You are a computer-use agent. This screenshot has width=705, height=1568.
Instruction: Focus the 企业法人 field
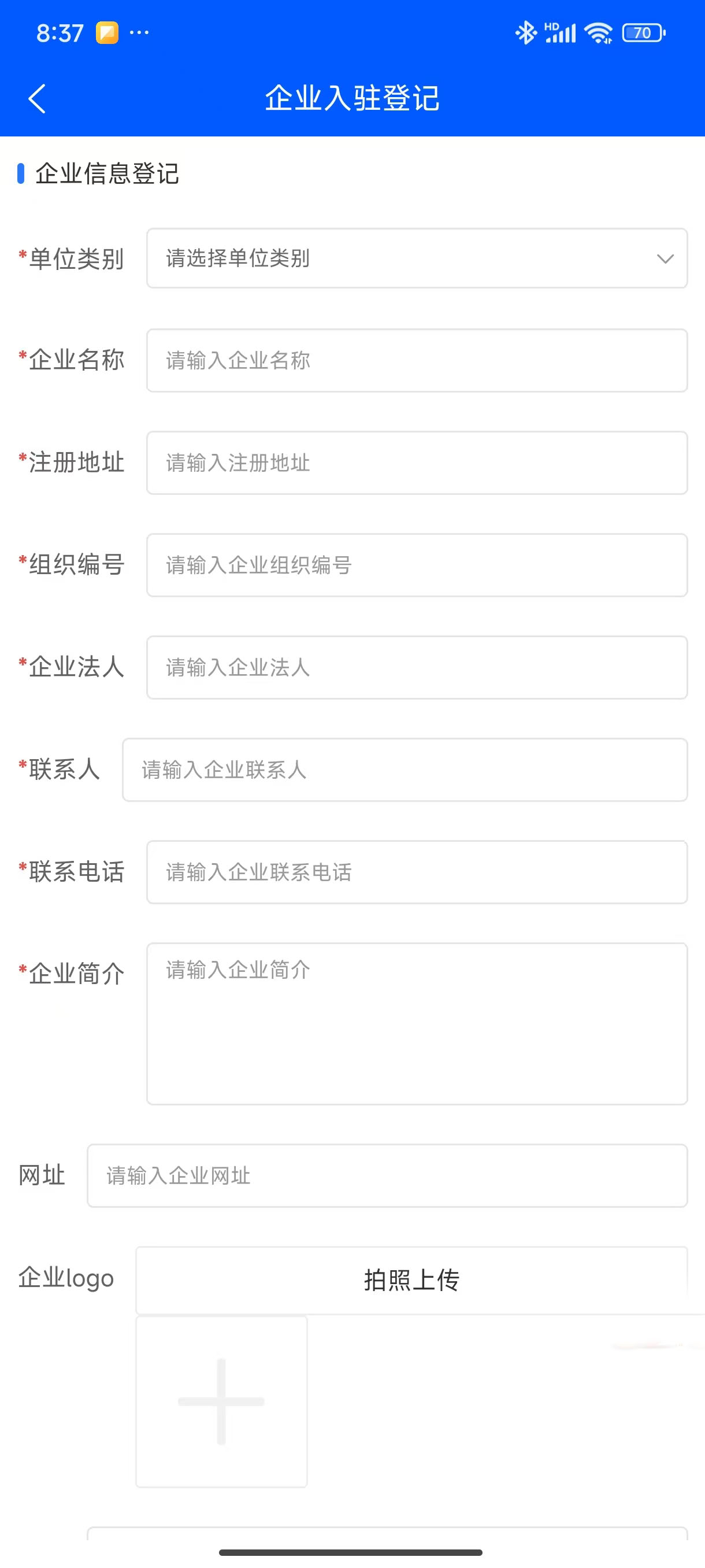[417, 667]
